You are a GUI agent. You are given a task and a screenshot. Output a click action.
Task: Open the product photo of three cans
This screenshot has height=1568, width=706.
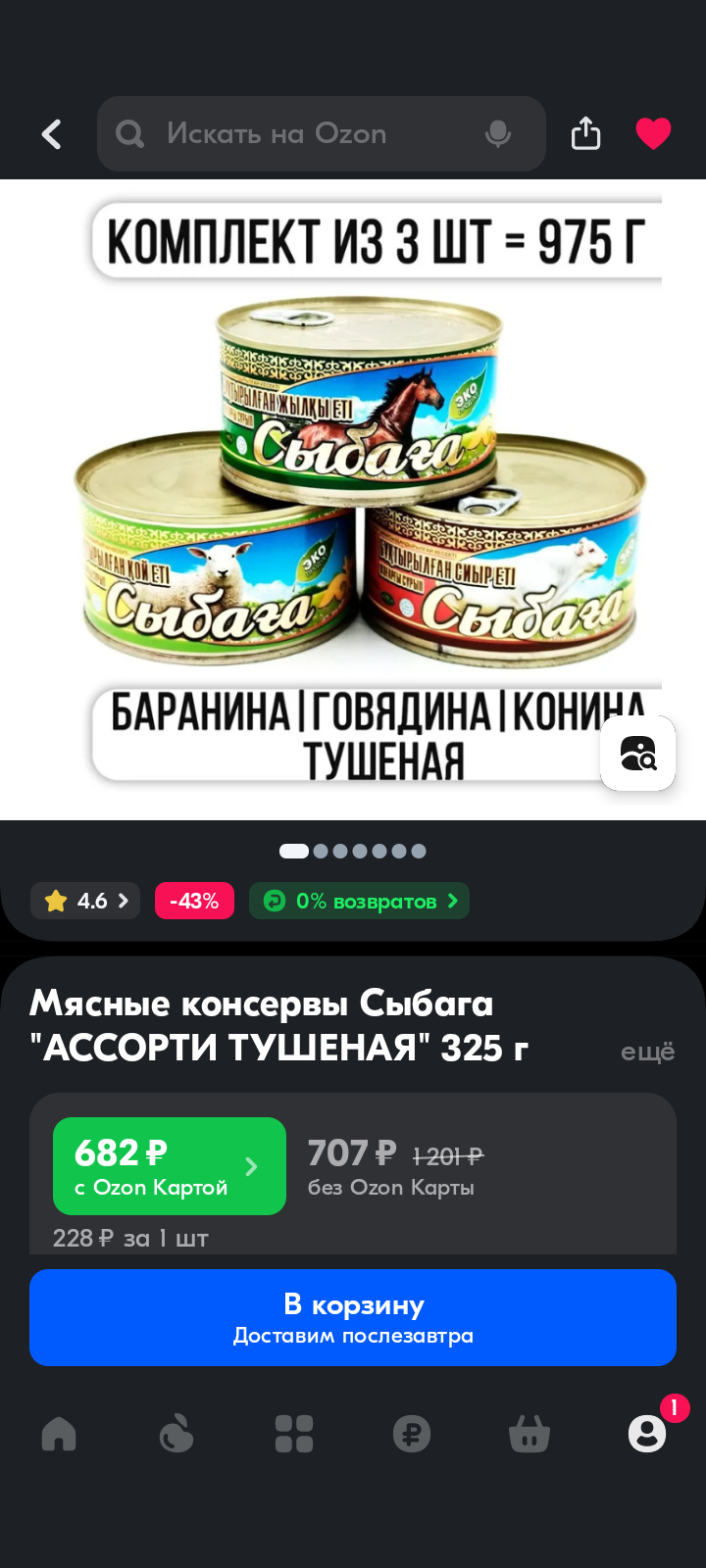353,490
